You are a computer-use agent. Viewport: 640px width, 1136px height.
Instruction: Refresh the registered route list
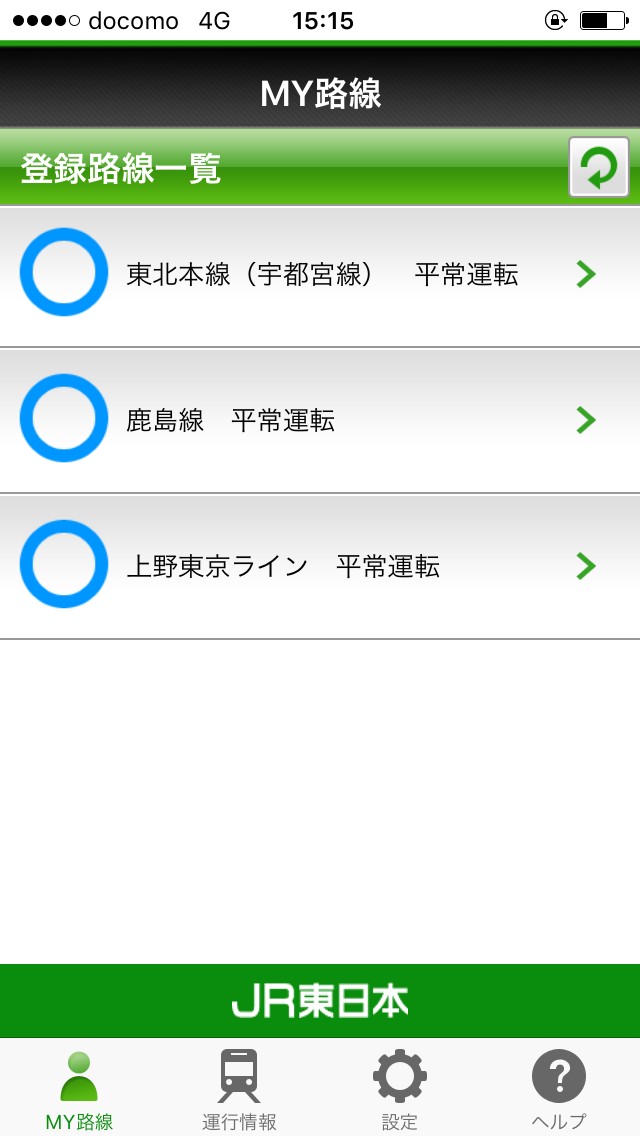(598, 167)
